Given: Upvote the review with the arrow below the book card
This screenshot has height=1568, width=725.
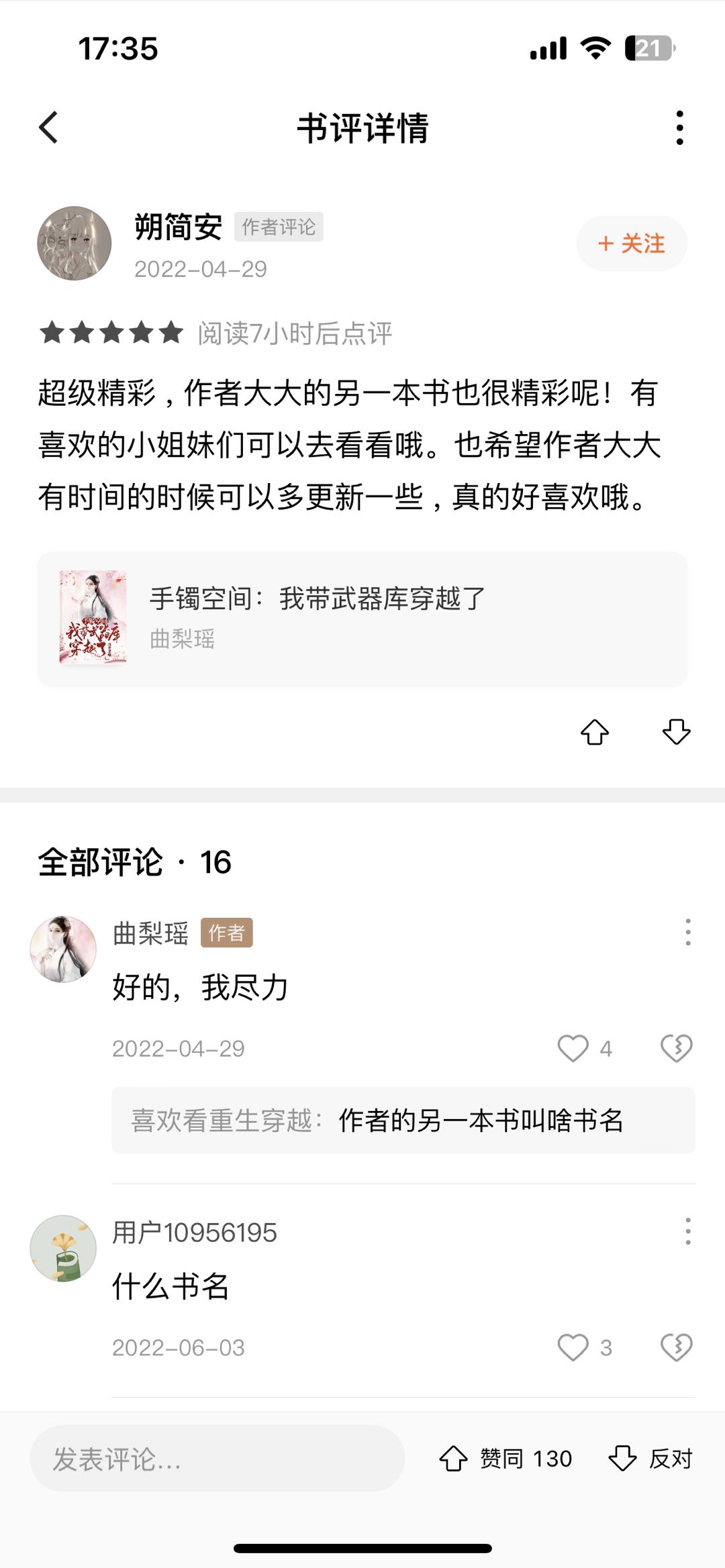Looking at the screenshot, I should pos(595,732).
